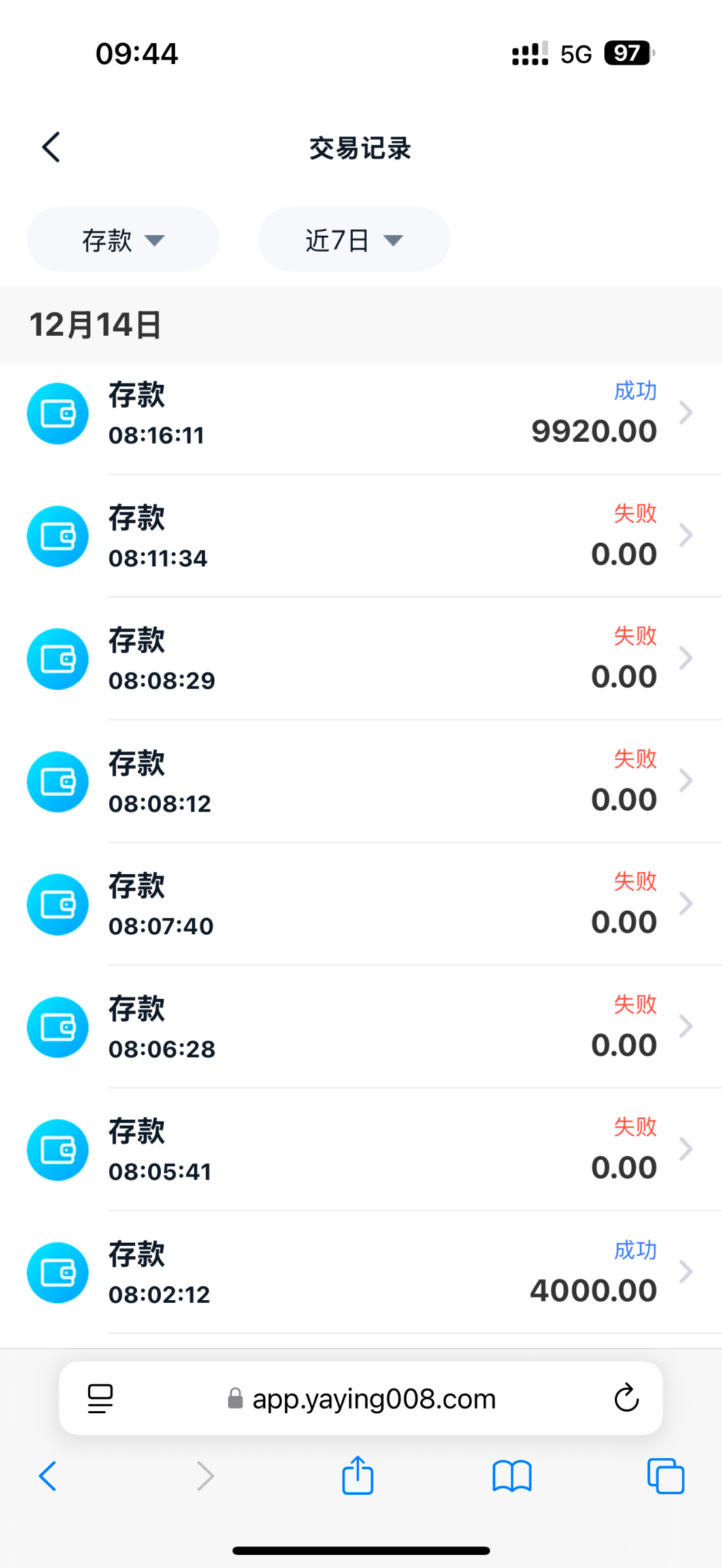Tap the app.yaying008.com address bar
722x1568 pixels.
pos(361,1399)
